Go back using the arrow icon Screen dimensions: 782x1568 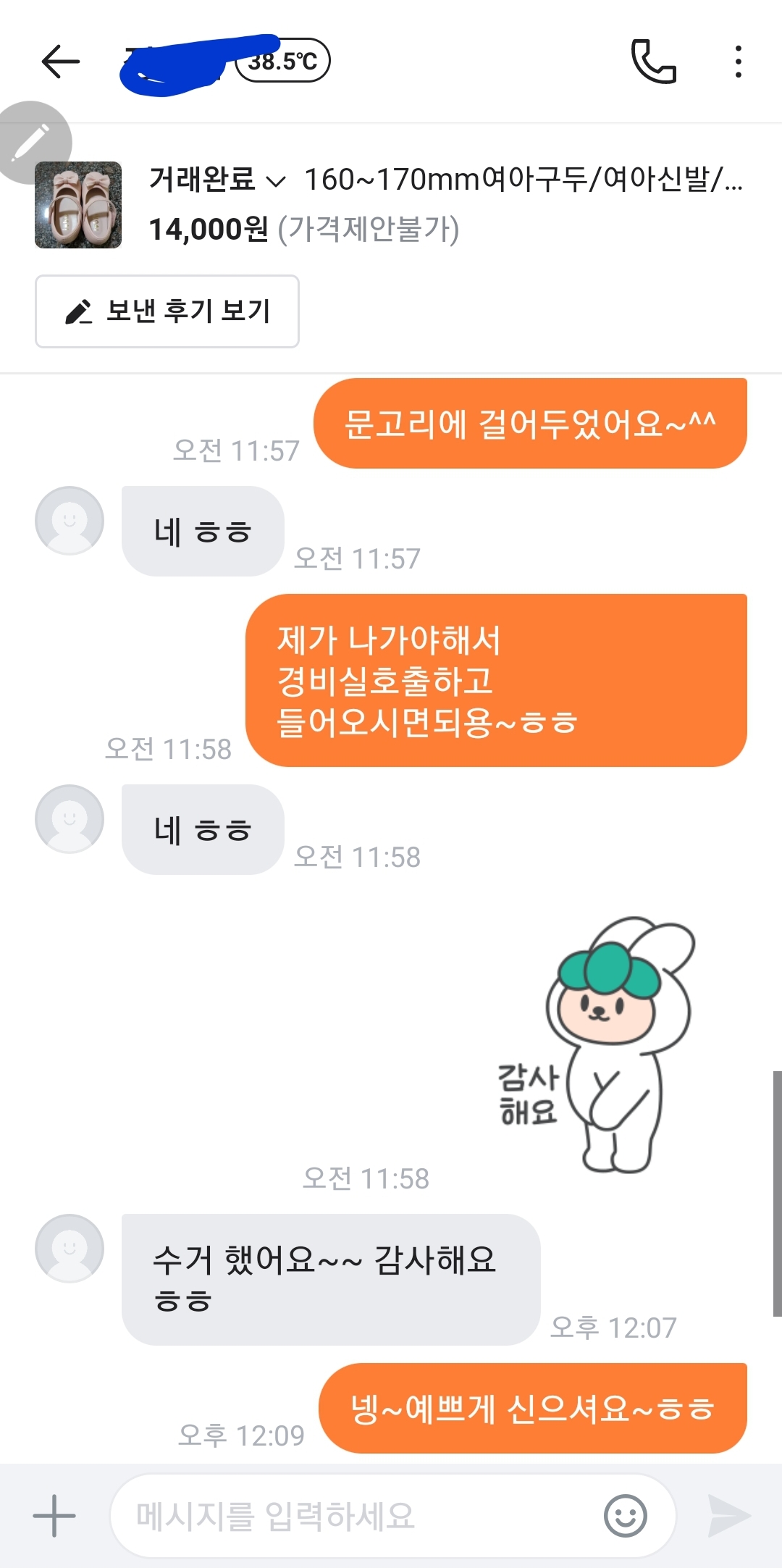click(x=61, y=62)
